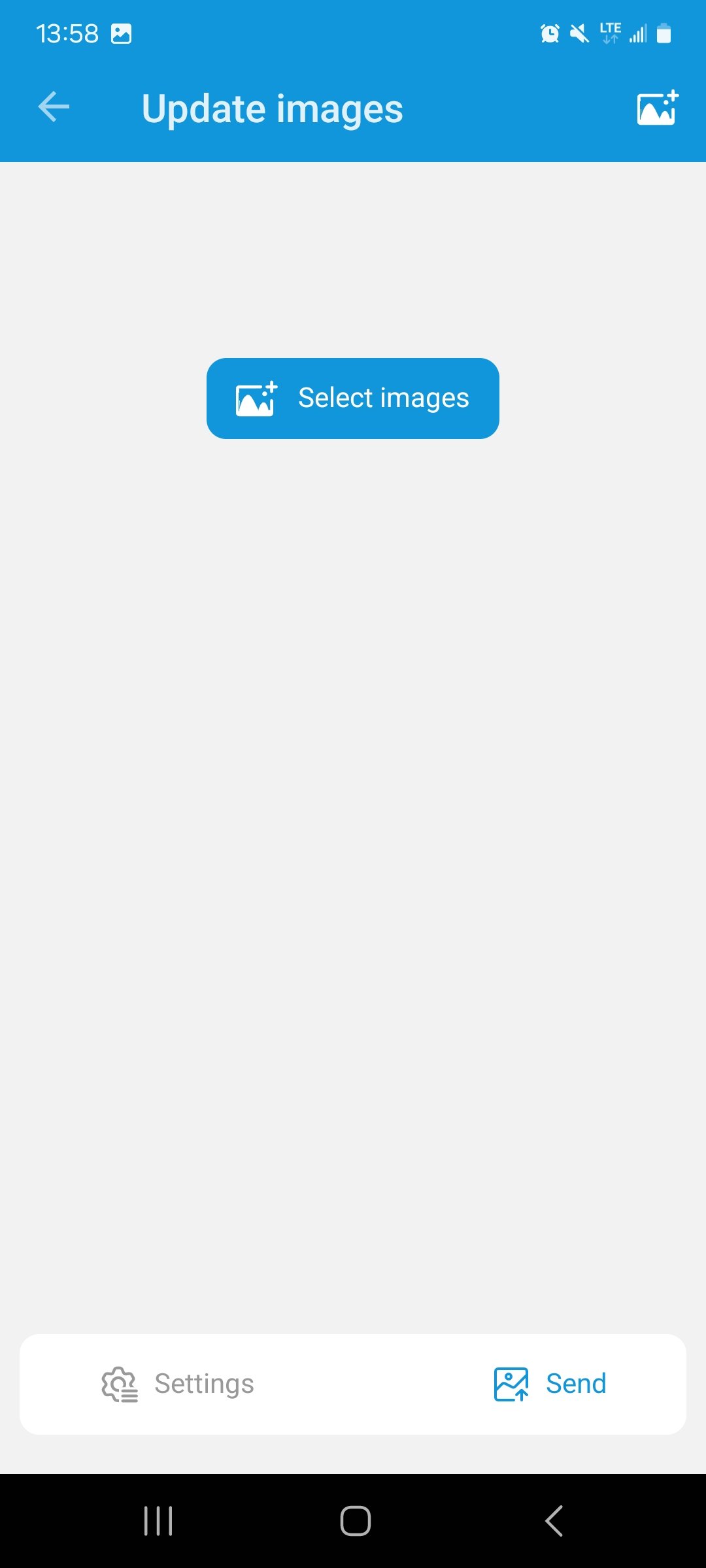Go to the system home screen
The width and height of the screenshot is (706, 1568).
355,1521
